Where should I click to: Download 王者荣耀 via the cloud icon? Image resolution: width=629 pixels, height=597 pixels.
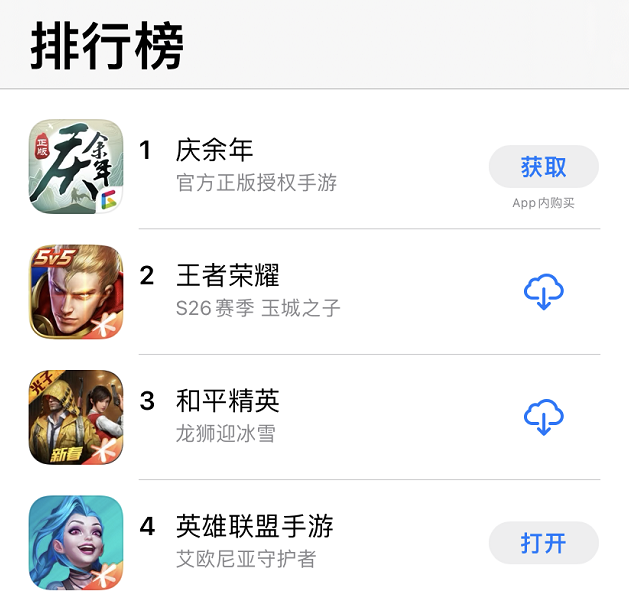(543, 292)
